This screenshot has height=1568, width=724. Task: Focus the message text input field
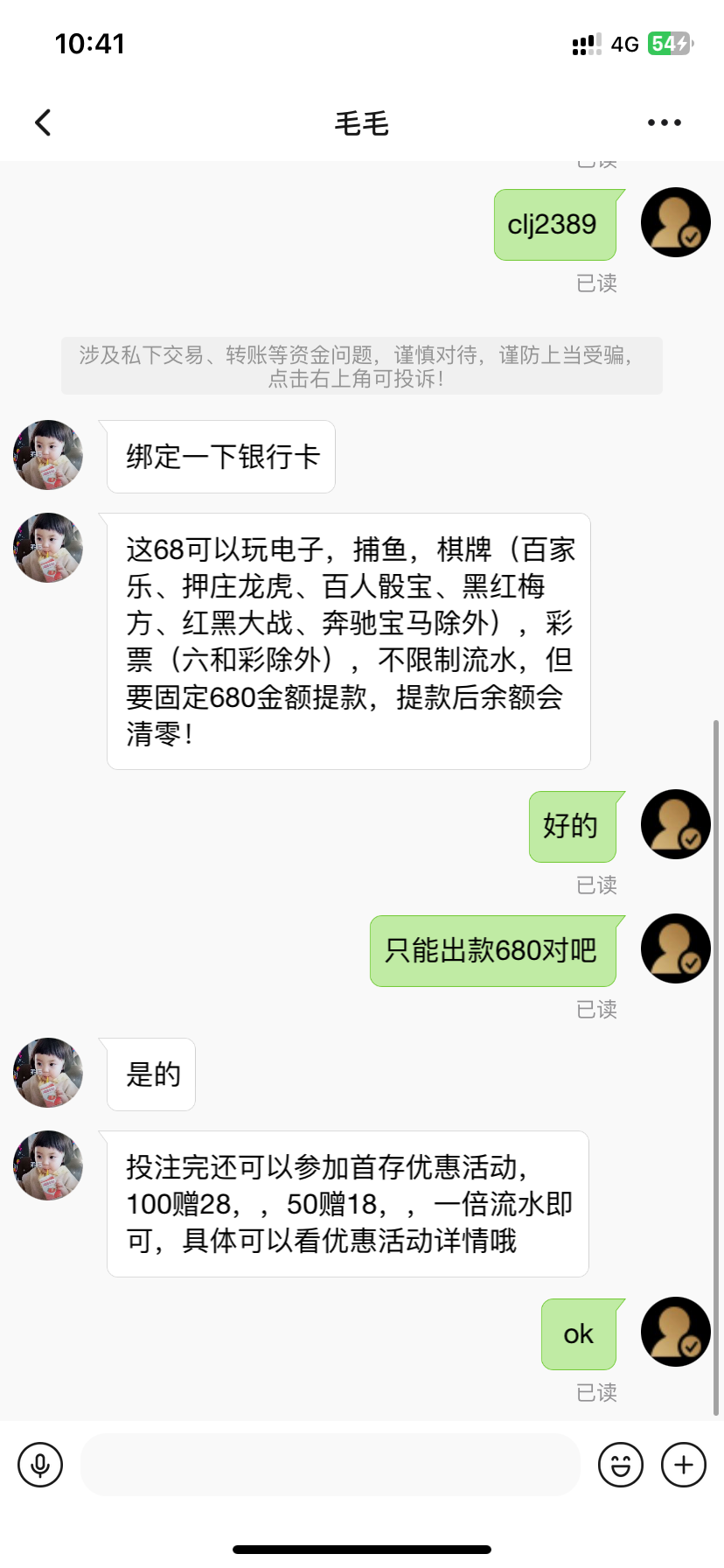pos(331,1465)
